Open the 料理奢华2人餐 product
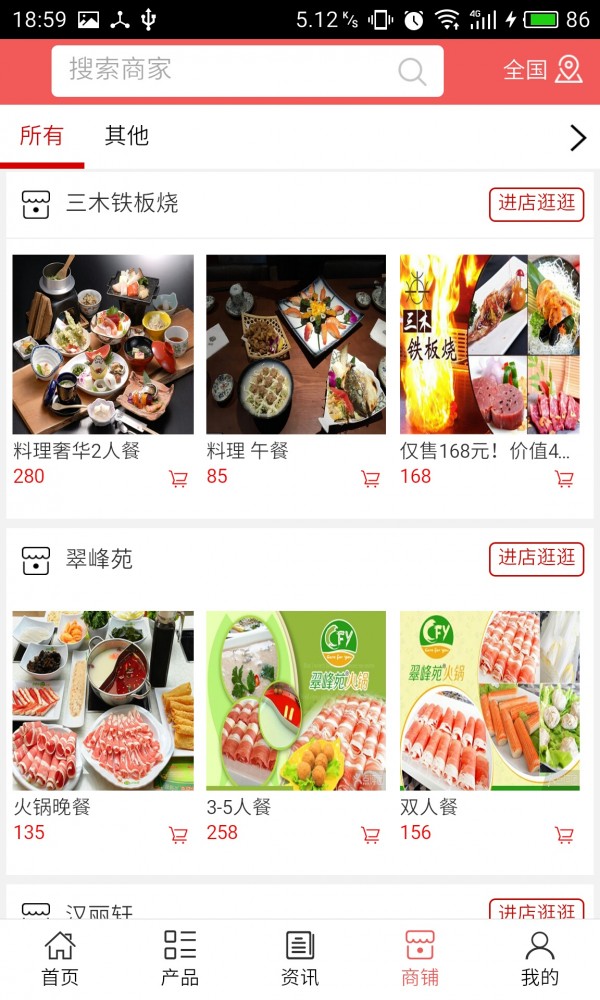This screenshot has height=1000, width=600. [x=103, y=345]
